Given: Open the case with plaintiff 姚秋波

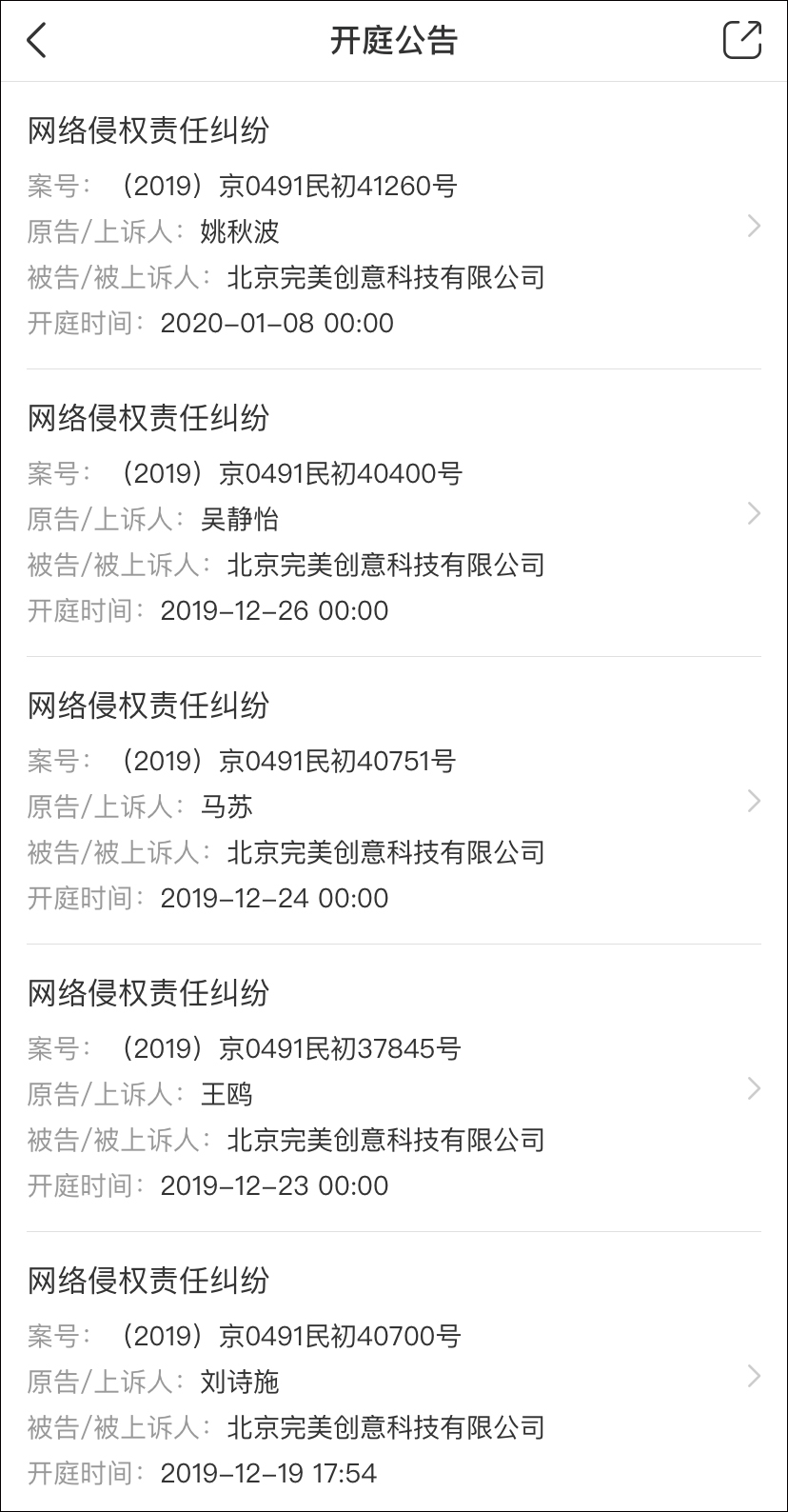Looking at the screenshot, I should pos(393,227).
